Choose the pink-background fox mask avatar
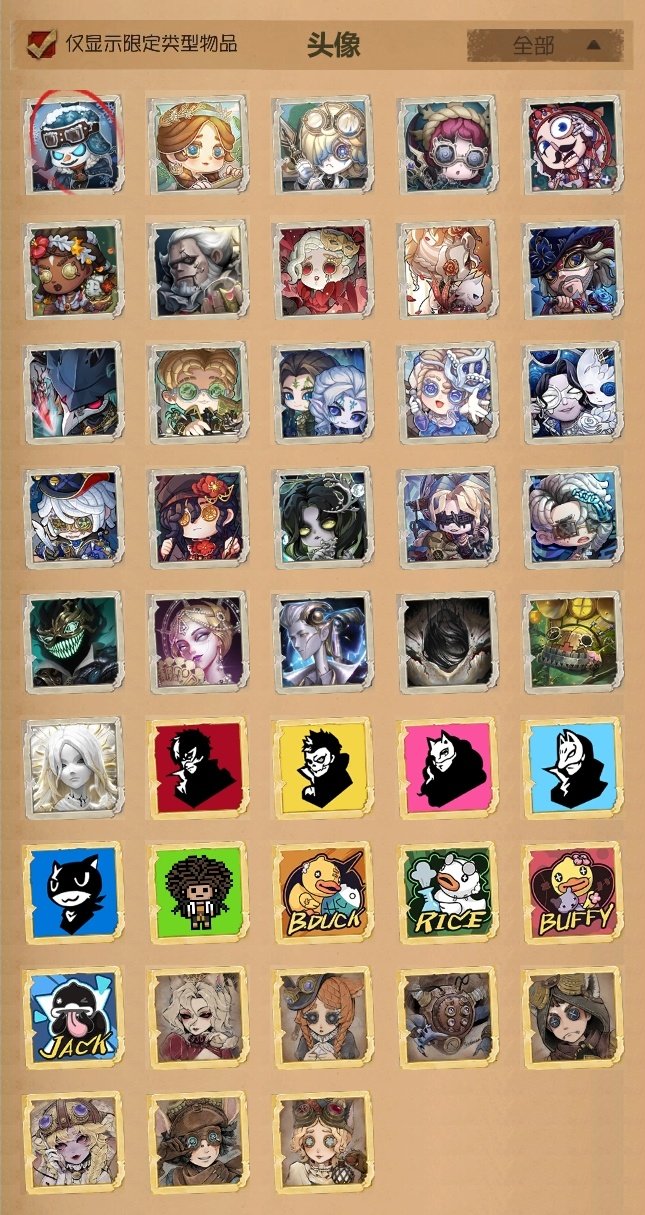Viewport: 645px width, 1215px height. [x=446, y=766]
